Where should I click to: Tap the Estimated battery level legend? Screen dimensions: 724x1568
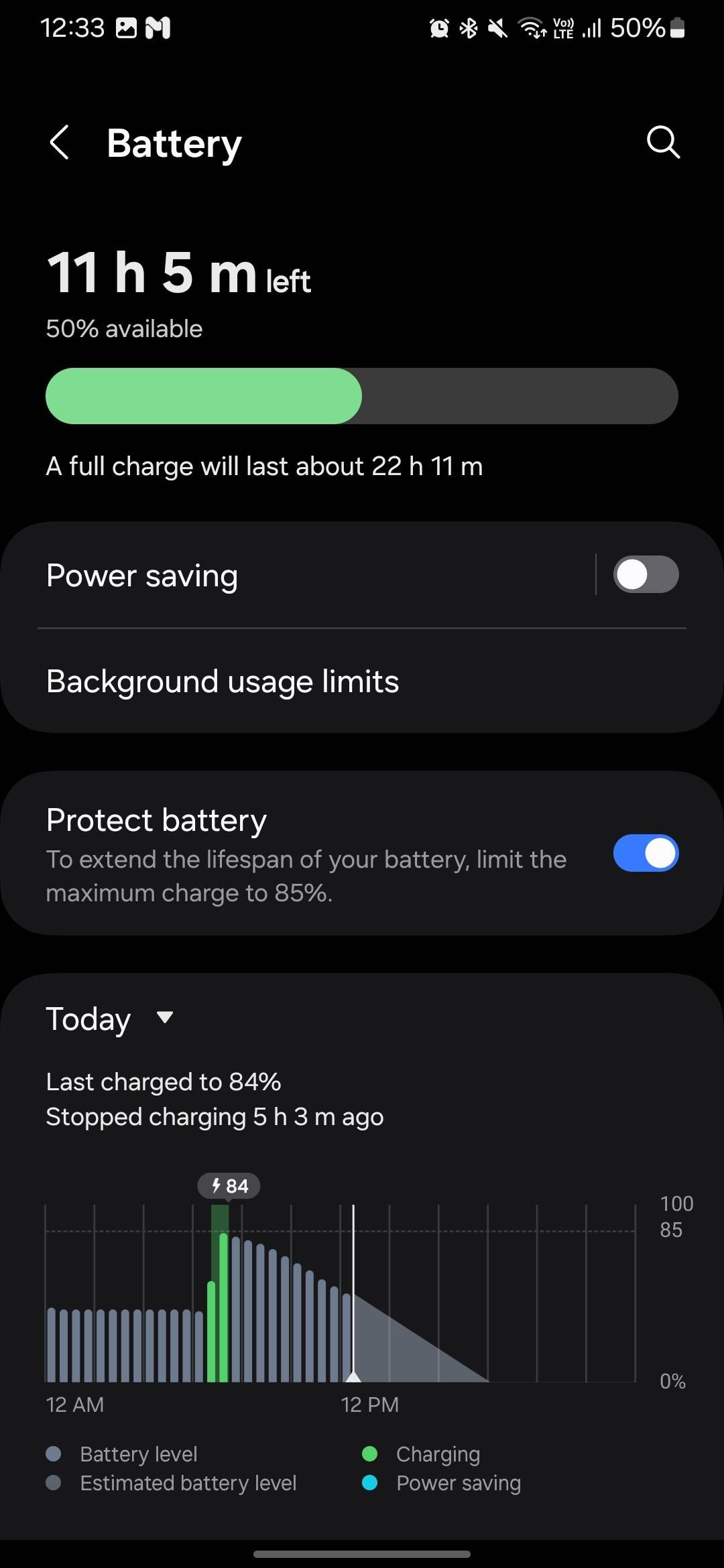(x=188, y=1483)
